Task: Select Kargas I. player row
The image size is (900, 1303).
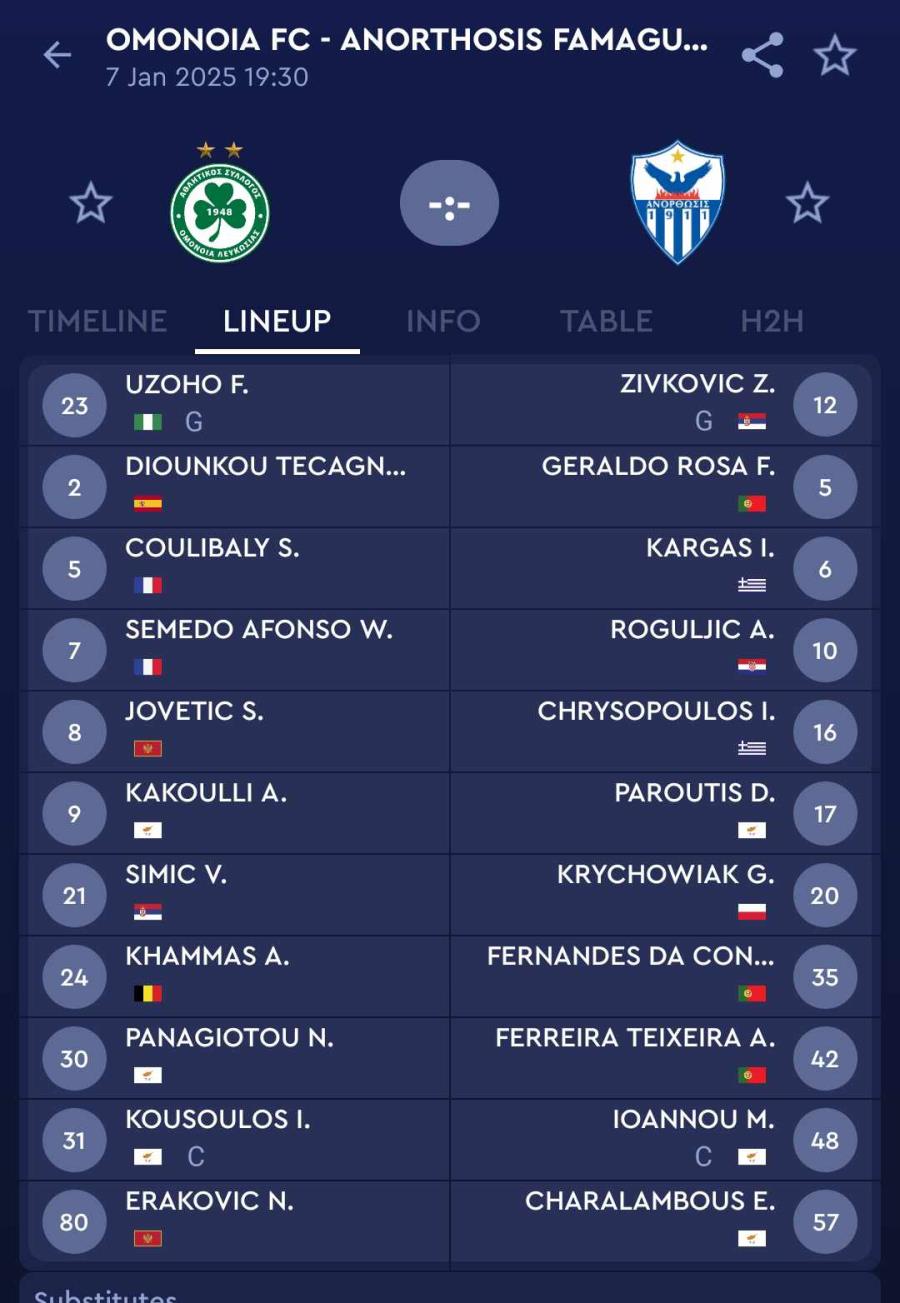Action: [x=662, y=569]
